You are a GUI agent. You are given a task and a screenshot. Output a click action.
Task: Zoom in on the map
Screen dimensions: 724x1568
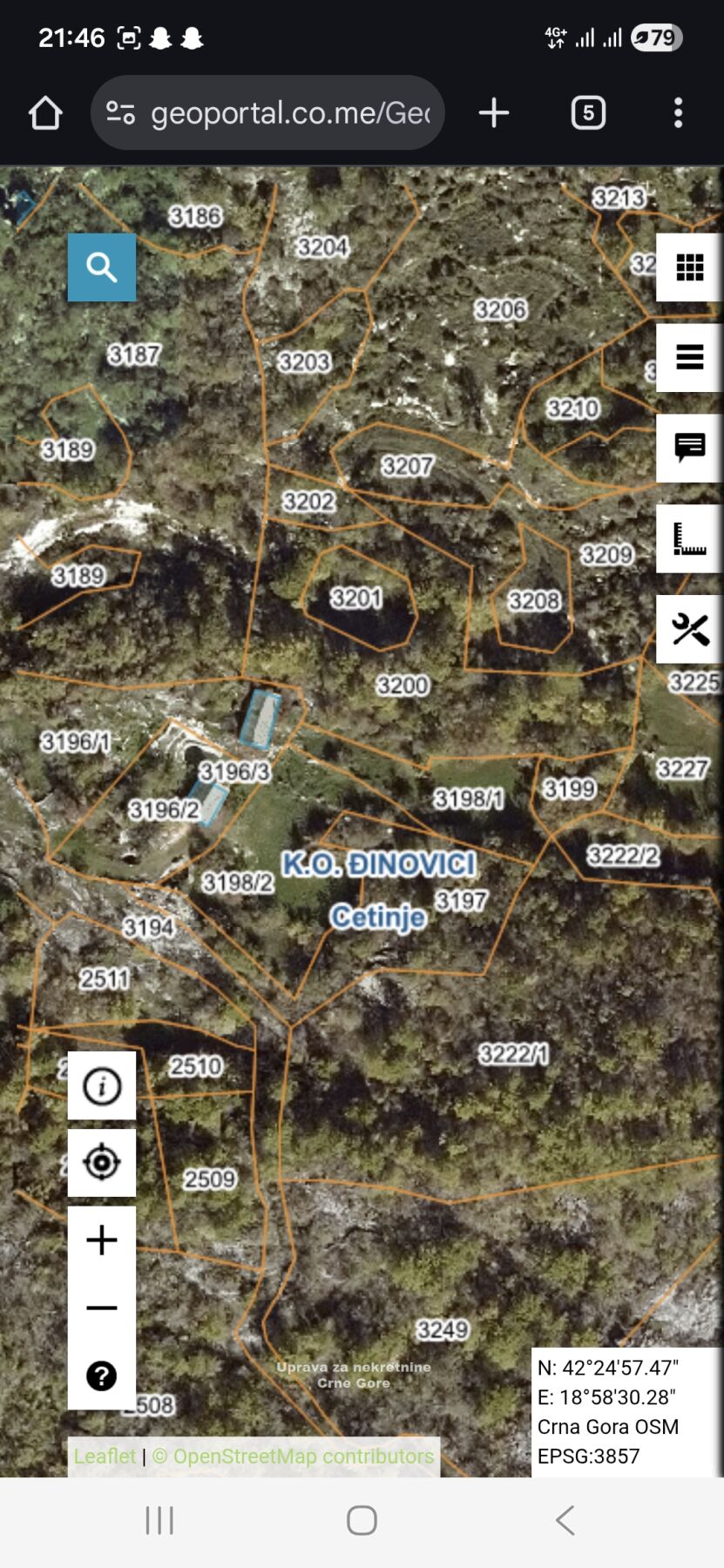(102, 1240)
